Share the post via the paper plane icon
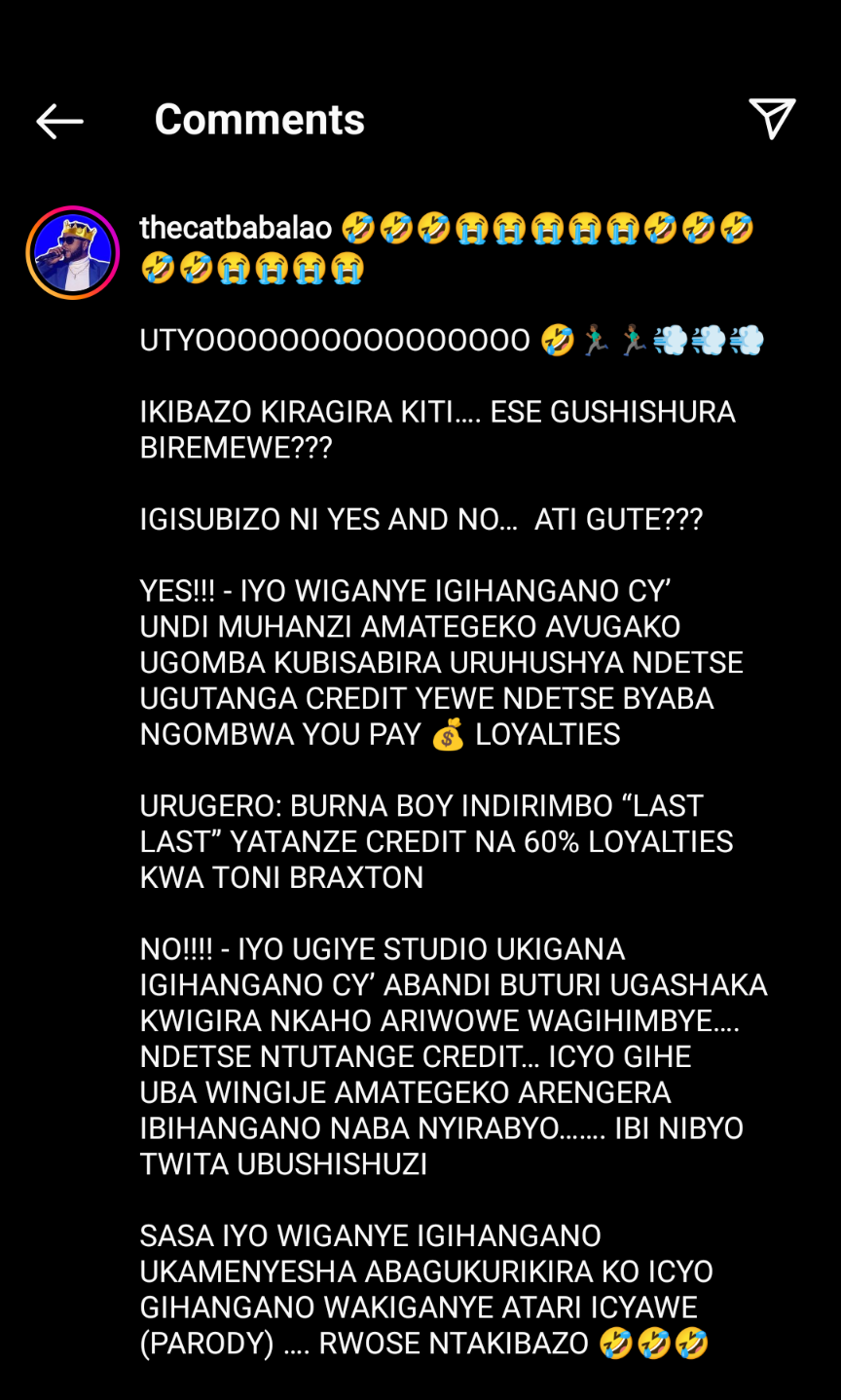Screen dimensions: 841x1400 [x=772, y=120]
